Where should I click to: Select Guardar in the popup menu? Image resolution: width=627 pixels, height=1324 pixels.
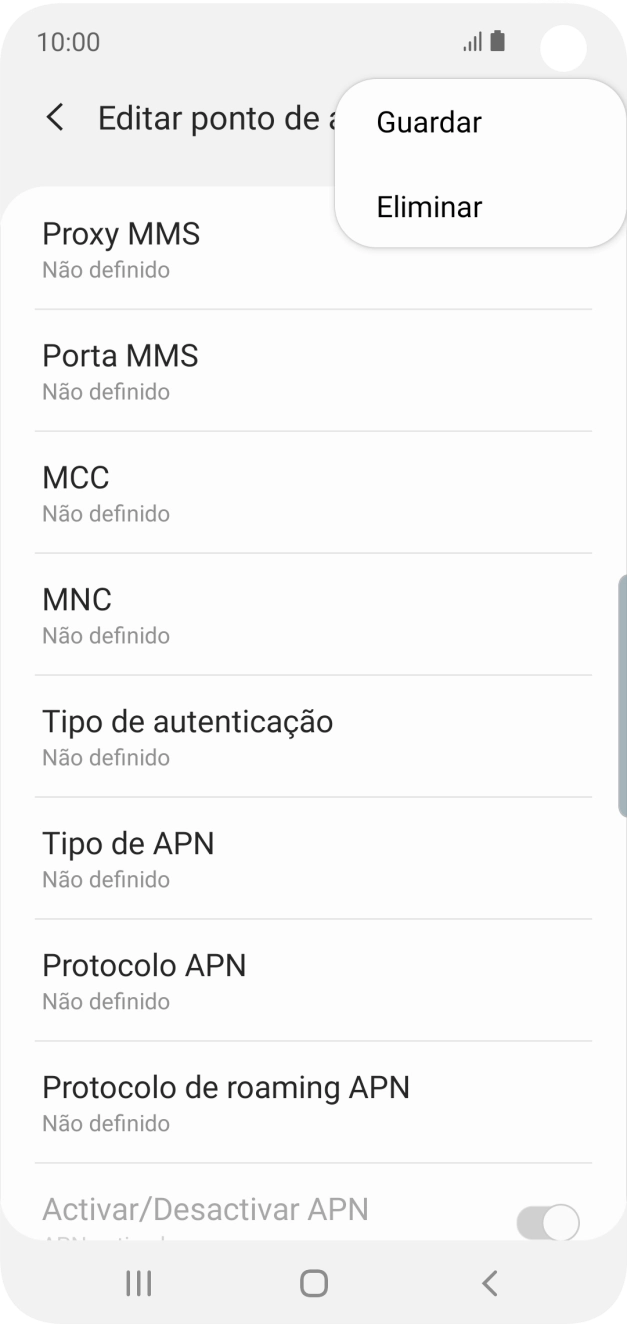[429, 123]
